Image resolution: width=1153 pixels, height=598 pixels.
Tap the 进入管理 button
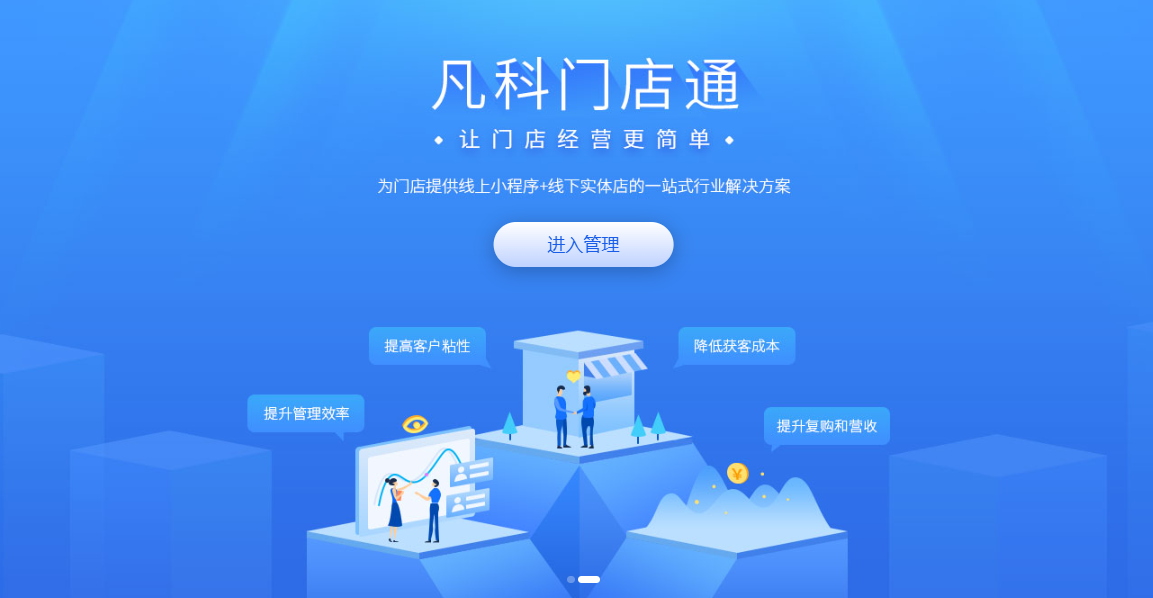[x=583, y=245]
